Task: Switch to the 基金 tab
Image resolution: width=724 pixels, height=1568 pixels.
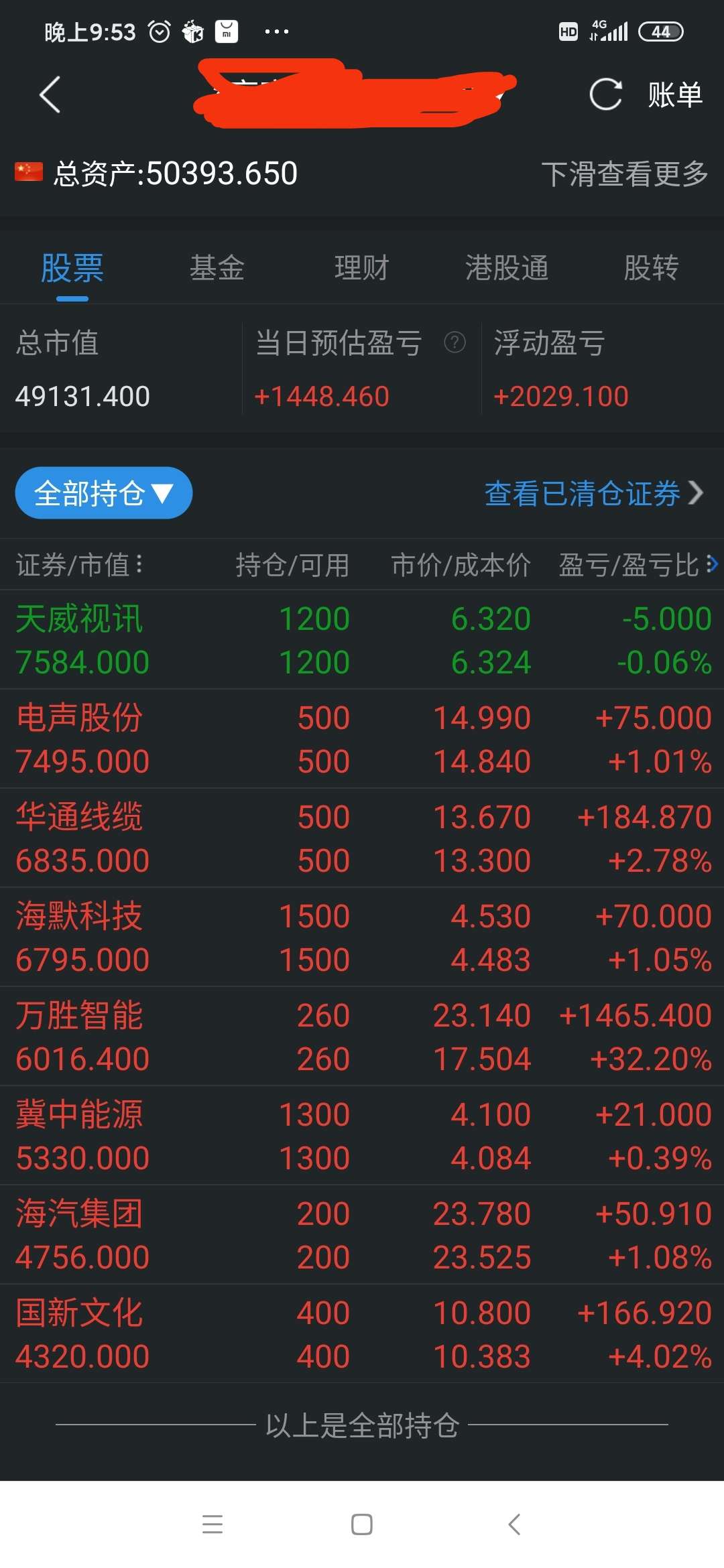Action: point(217,267)
